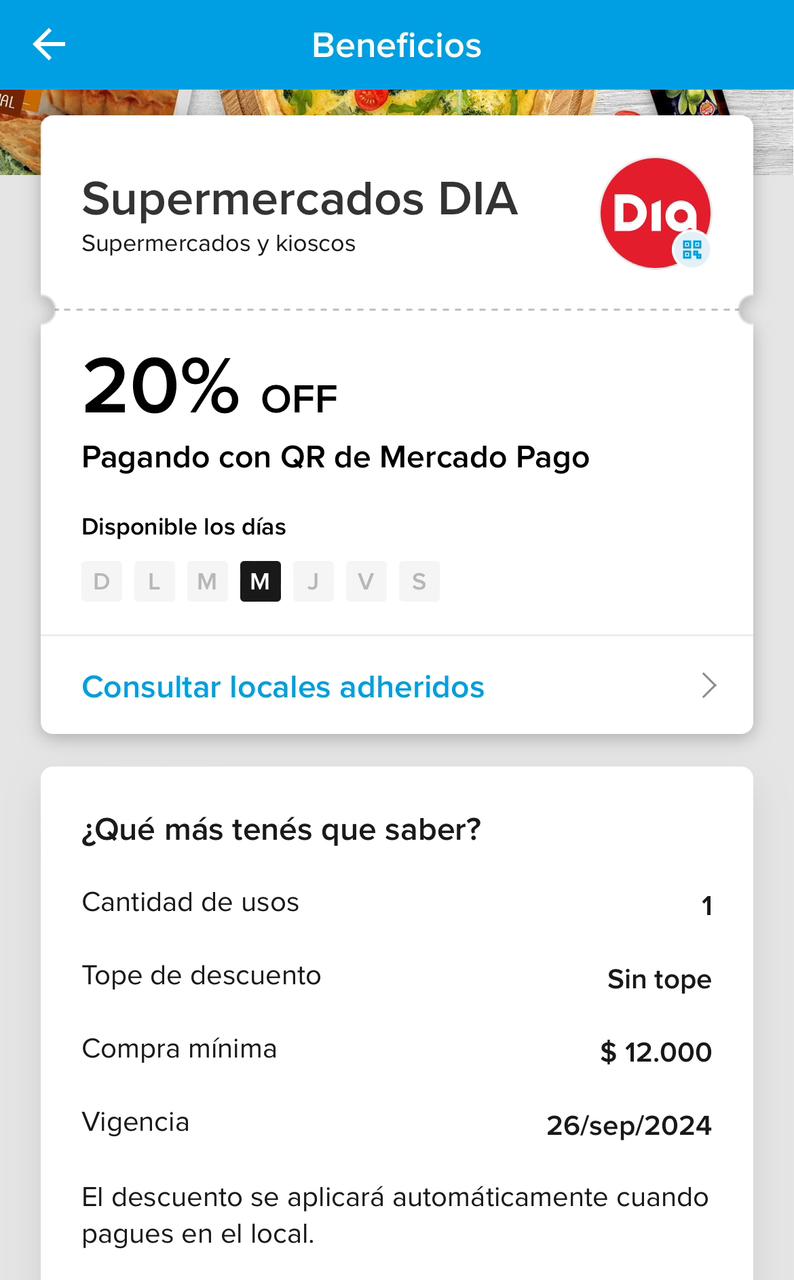
Task: Tap the Supermercados DIA logo
Action: click(x=655, y=212)
